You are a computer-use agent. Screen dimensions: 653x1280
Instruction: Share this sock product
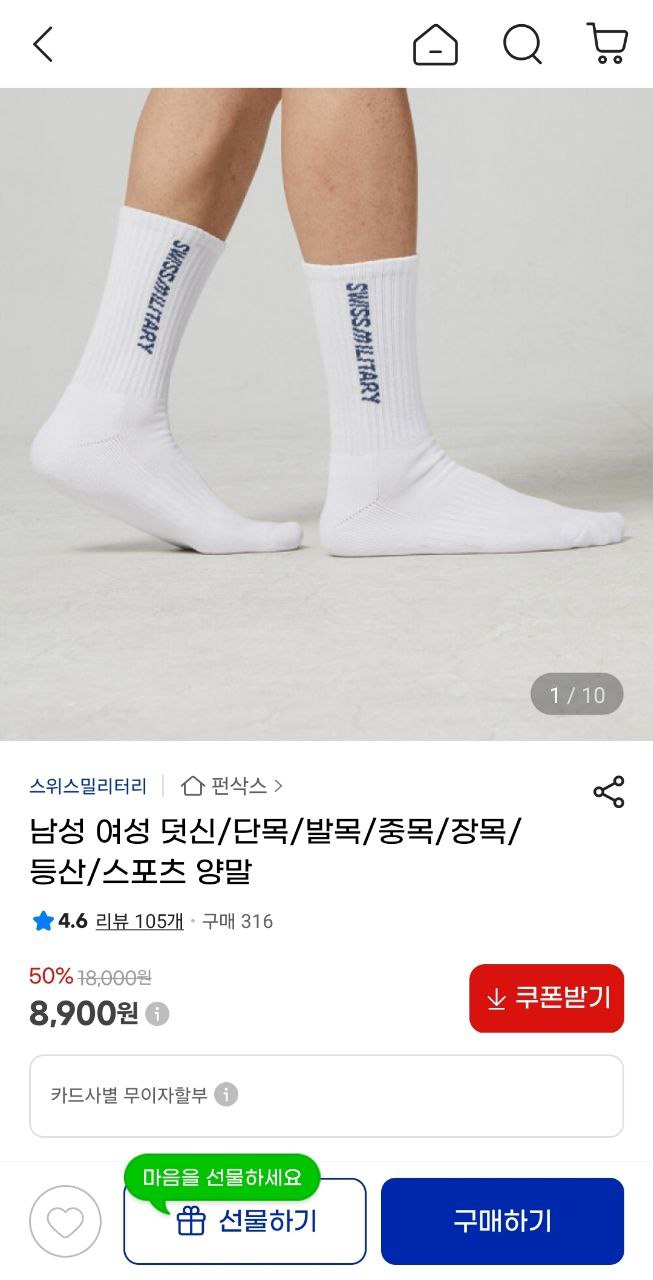click(x=608, y=791)
